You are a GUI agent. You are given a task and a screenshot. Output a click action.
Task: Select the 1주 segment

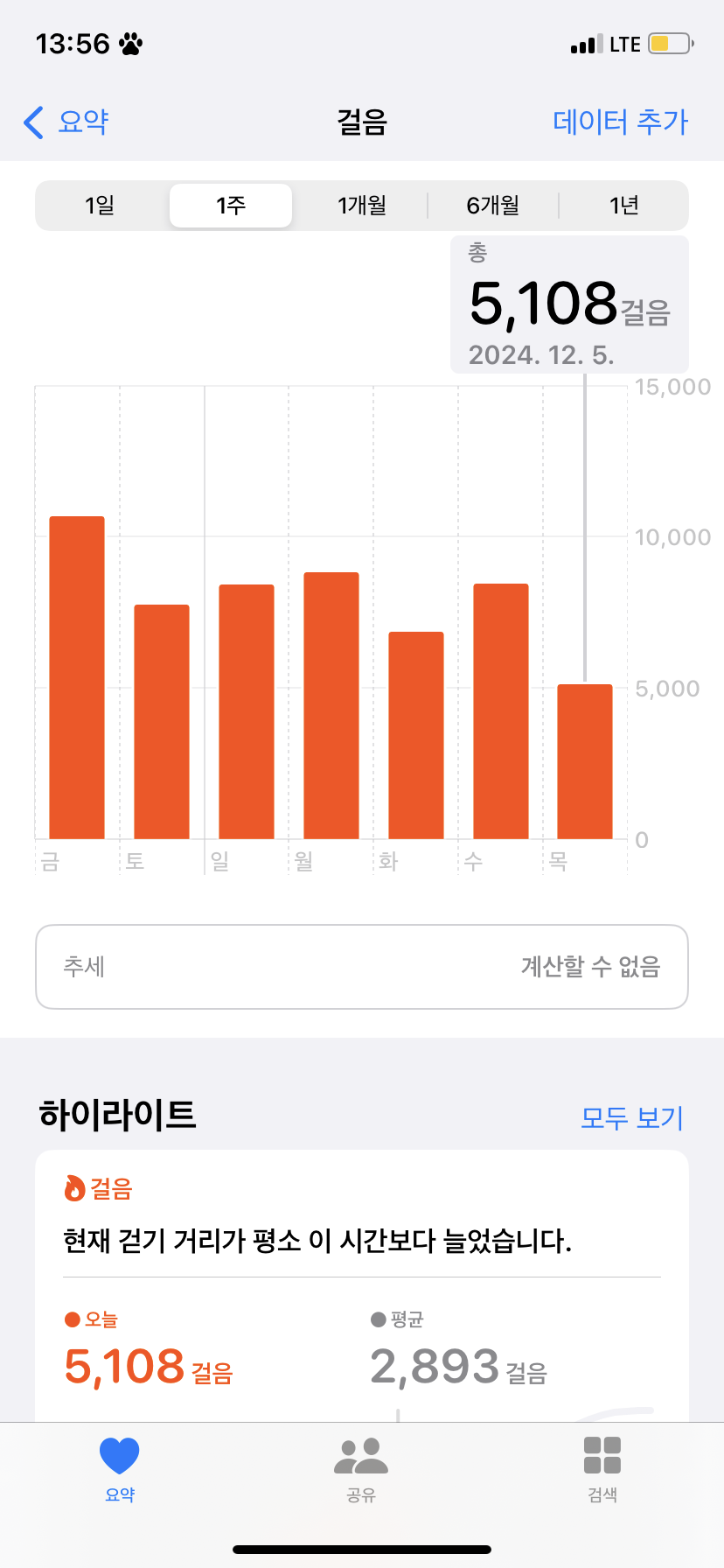pos(231,206)
